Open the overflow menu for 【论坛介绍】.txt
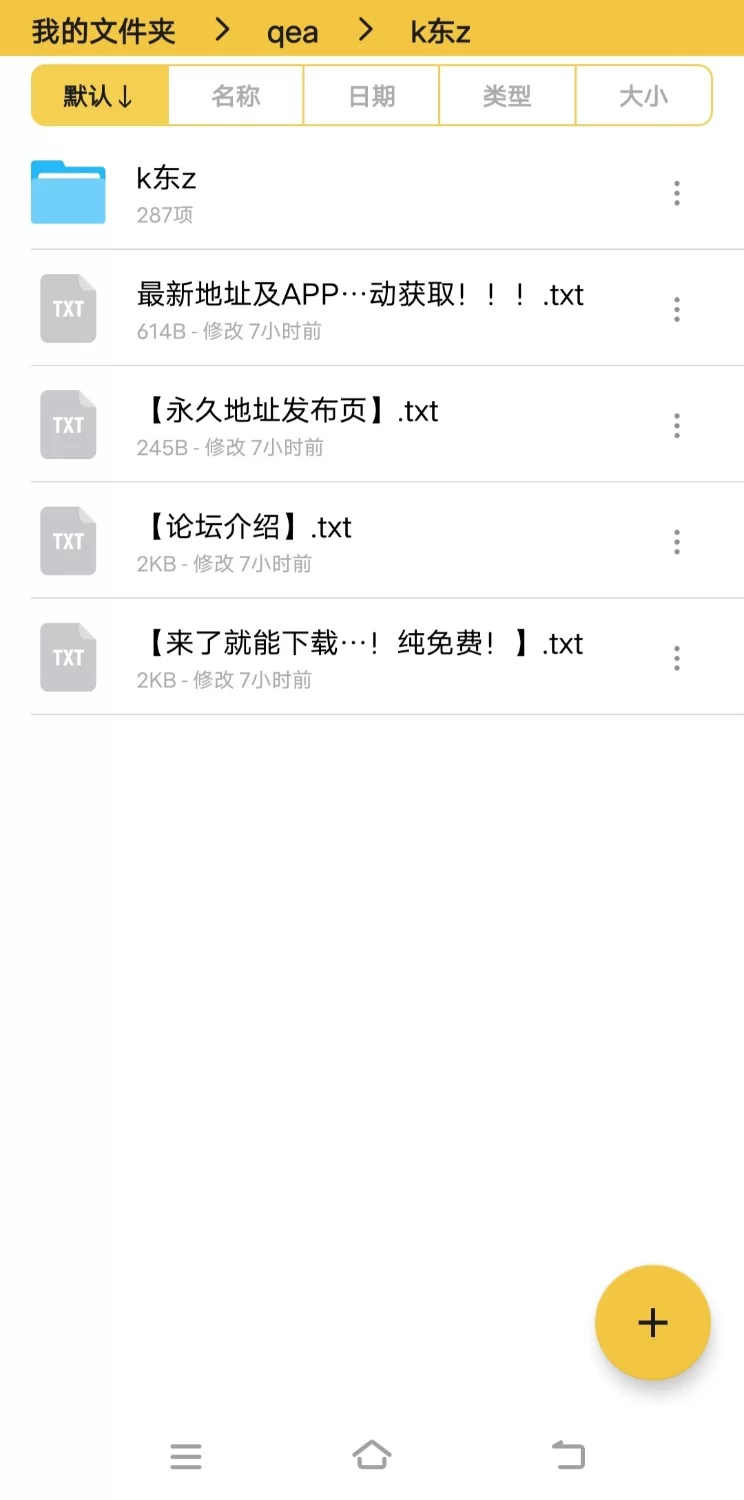 (677, 541)
